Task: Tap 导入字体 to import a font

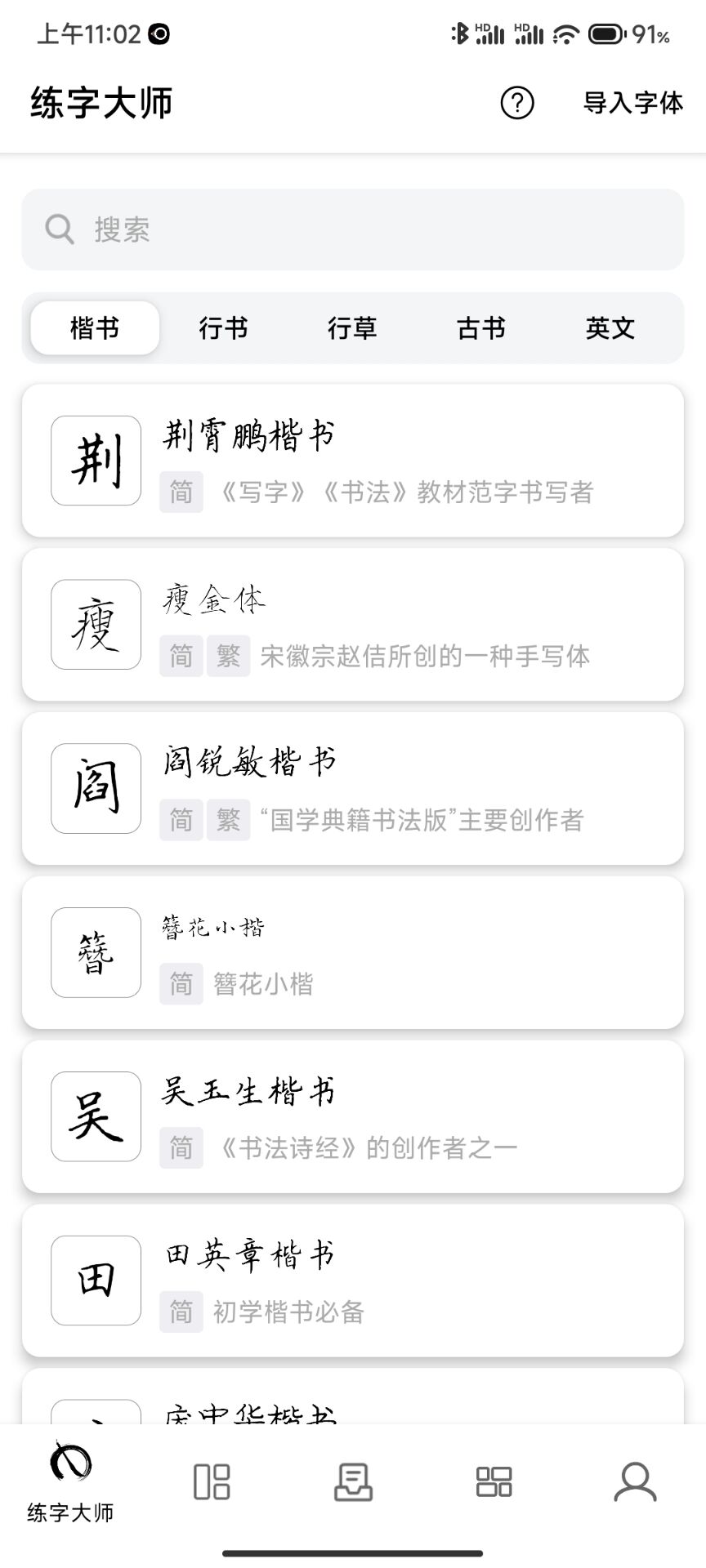Action: pyautogui.click(x=632, y=103)
